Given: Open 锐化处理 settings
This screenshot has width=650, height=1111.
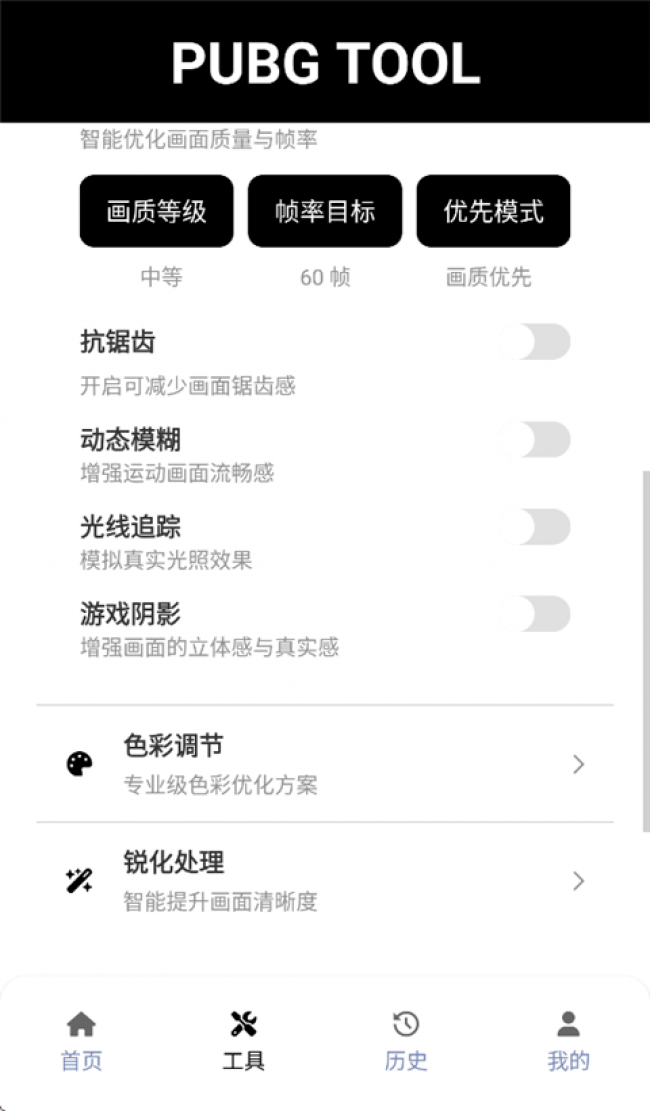Looking at the screenshot, I should (325, 881).
